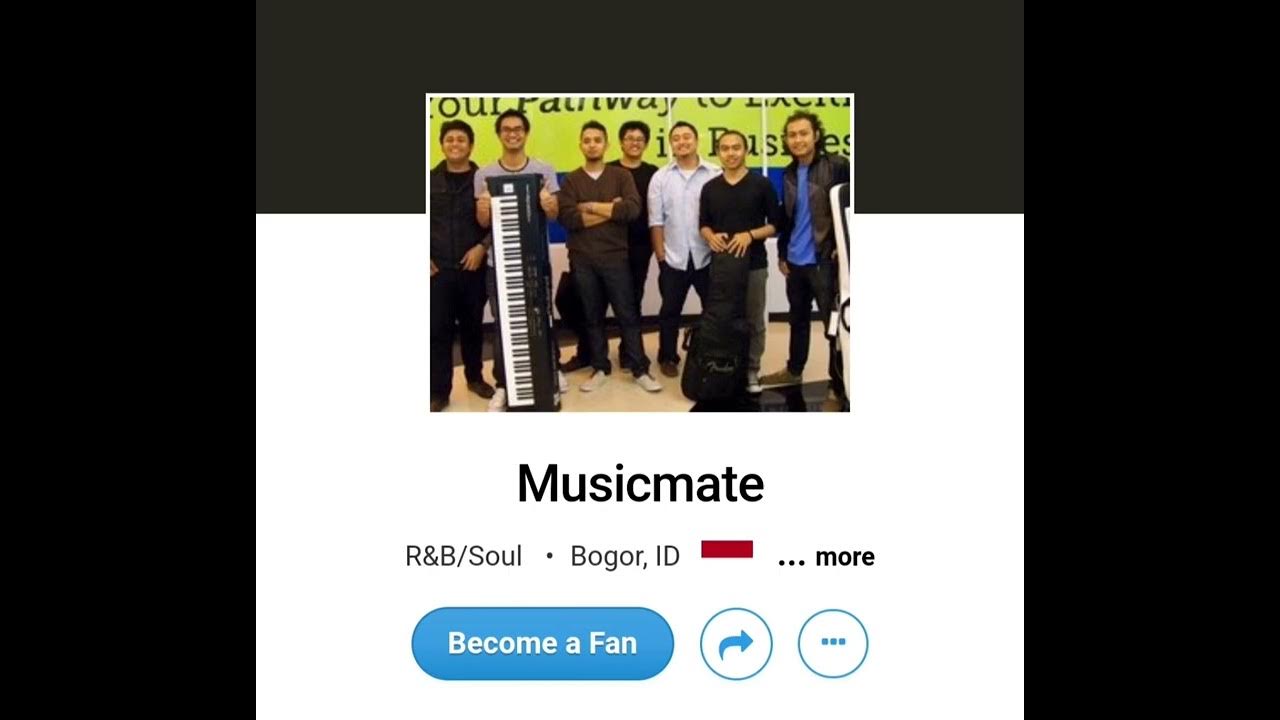Open the Musicmate band photo
The width and height of the screenshot is (1280, 720).
tap(640, 253)
